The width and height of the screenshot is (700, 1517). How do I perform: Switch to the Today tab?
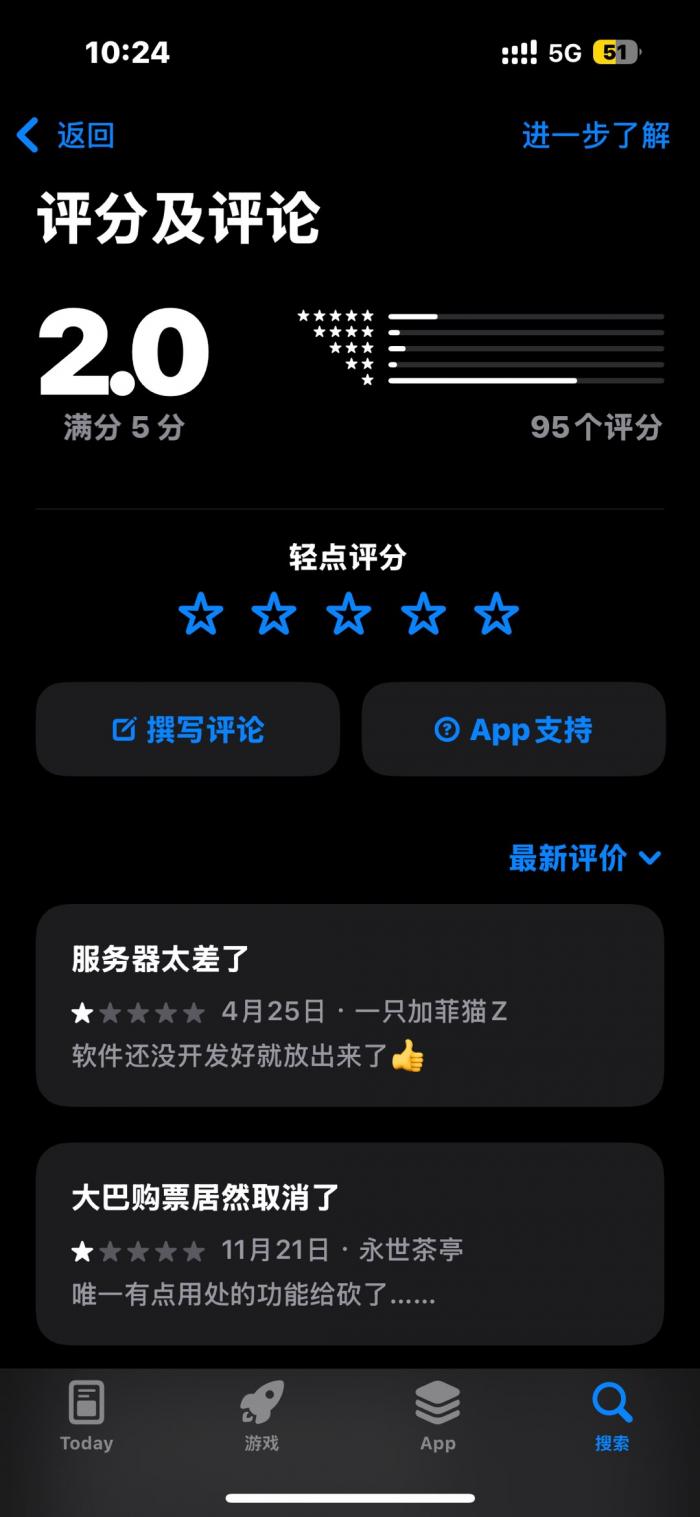(87, 1416)
